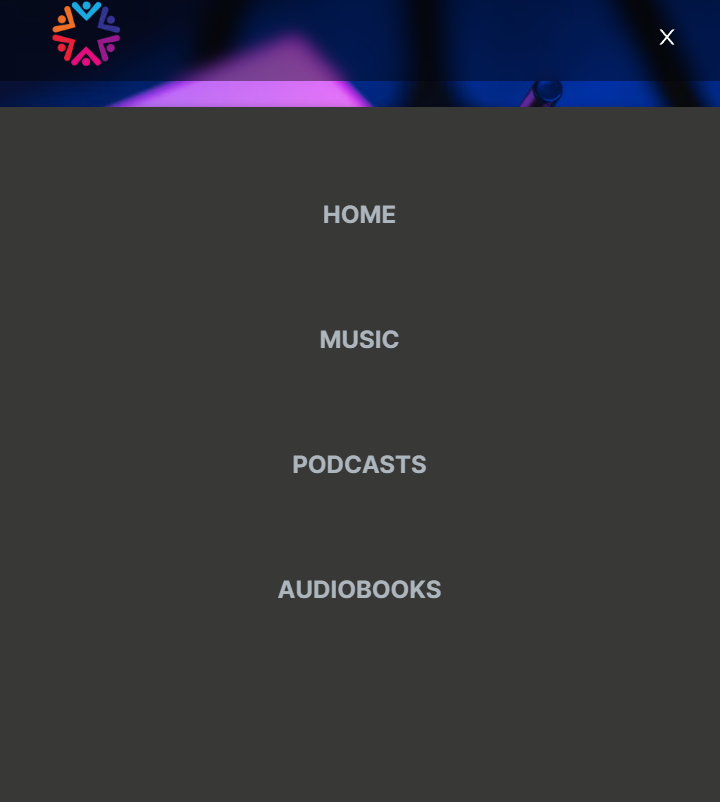Dismiss the navigation overlay via the X

tap(667, 37)
